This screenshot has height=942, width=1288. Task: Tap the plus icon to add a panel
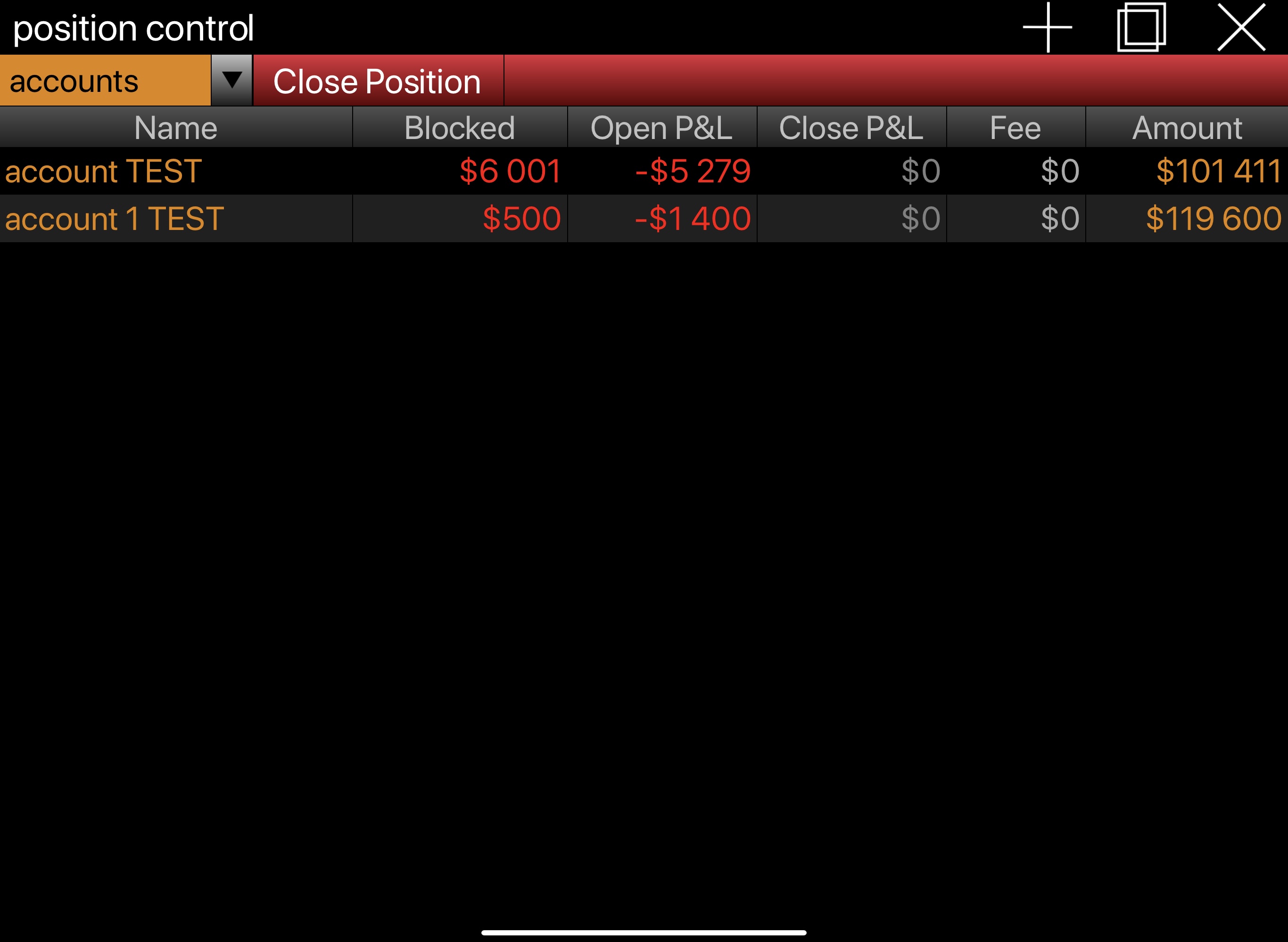(x=1047, y=27)
